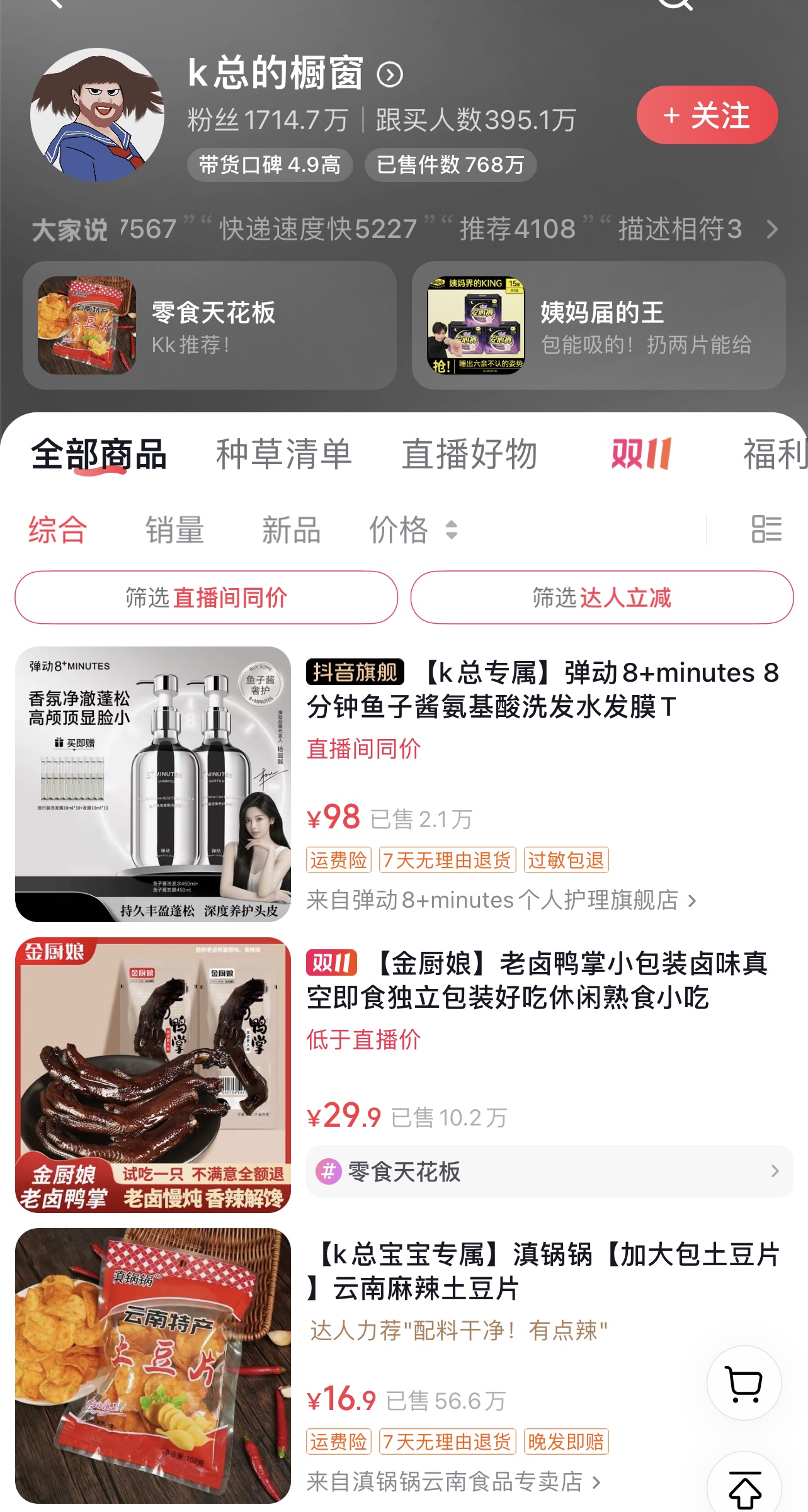The image size is (808, 1512).
Task: Sort products by 新品
Action: click(x=292, y=529)
